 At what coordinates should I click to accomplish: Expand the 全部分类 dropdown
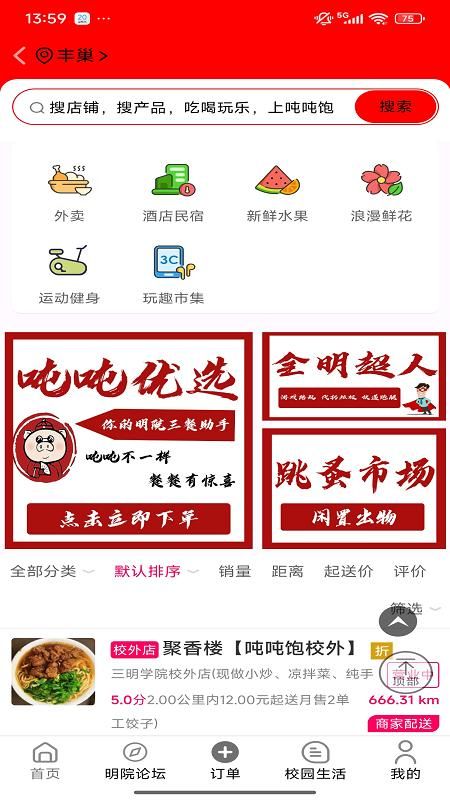[53, 571]
